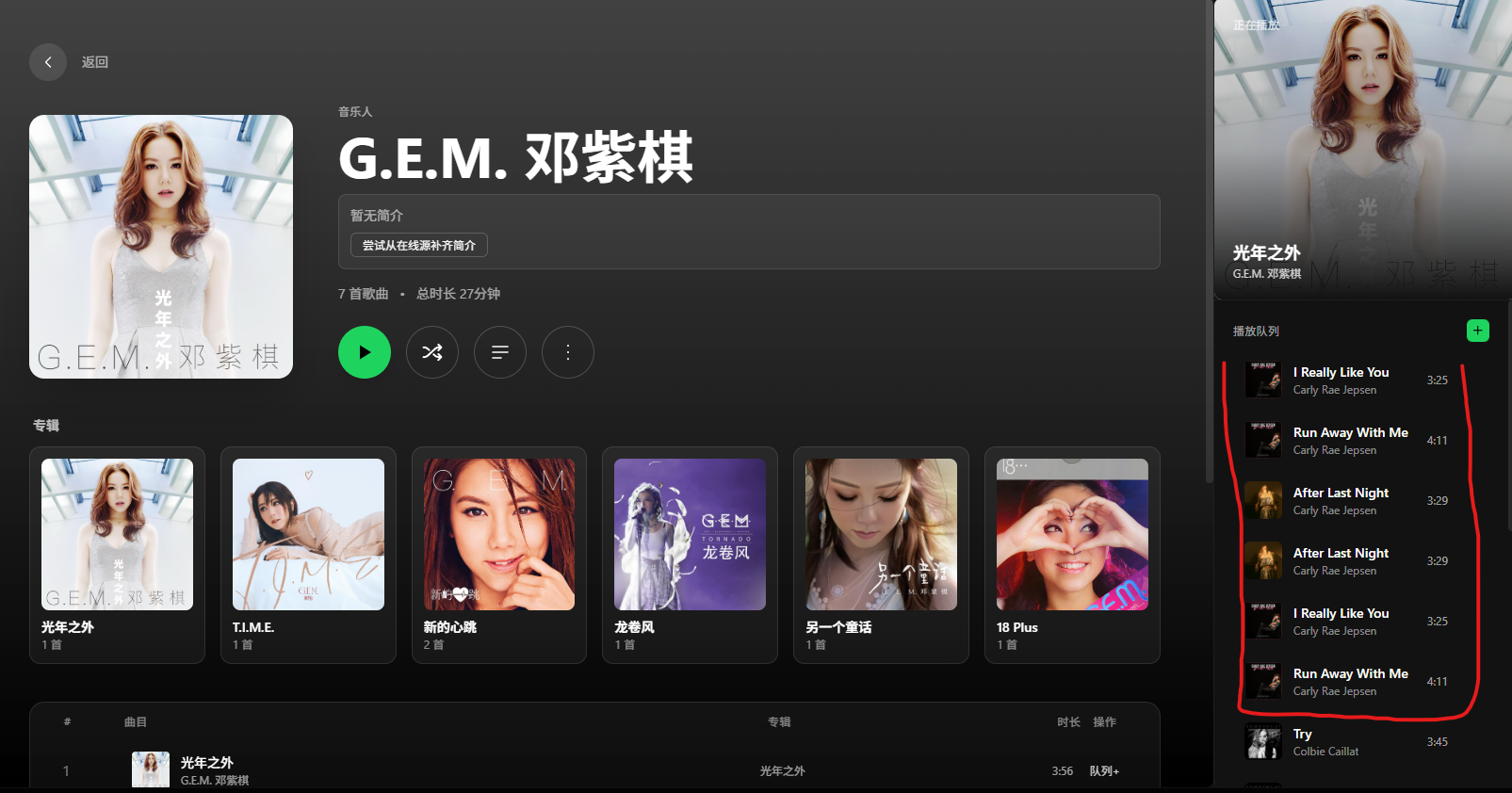Add song 光年之外 to queue via 队列+
The width and height of the screenshot is (1512, 793).
[1104, 770]
